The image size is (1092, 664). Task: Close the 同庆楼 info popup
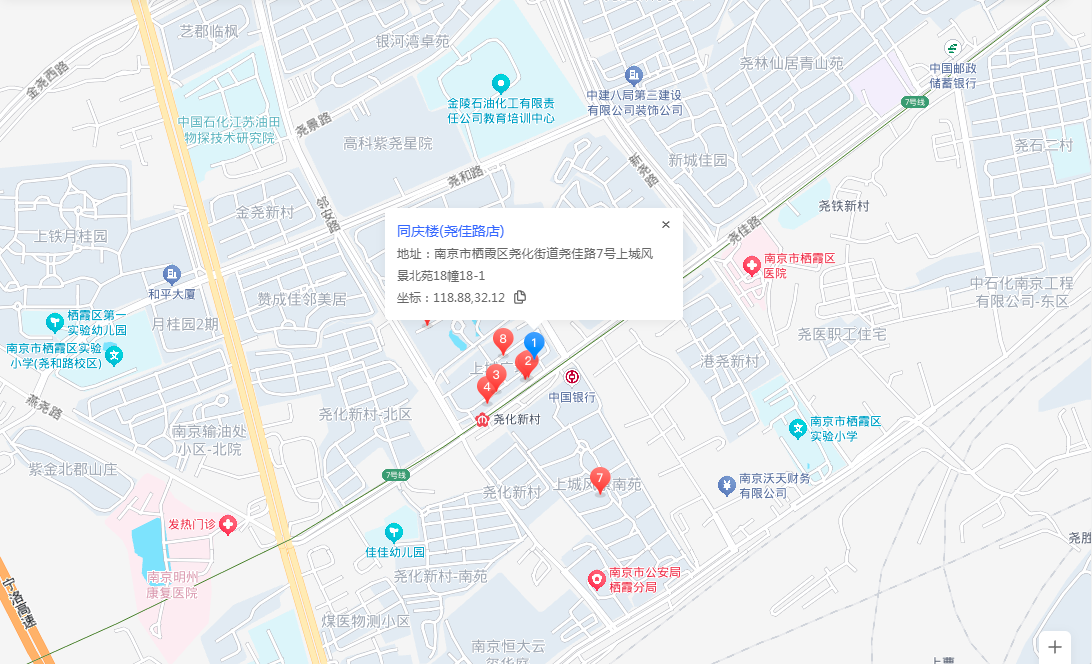[x=666, y=225]
